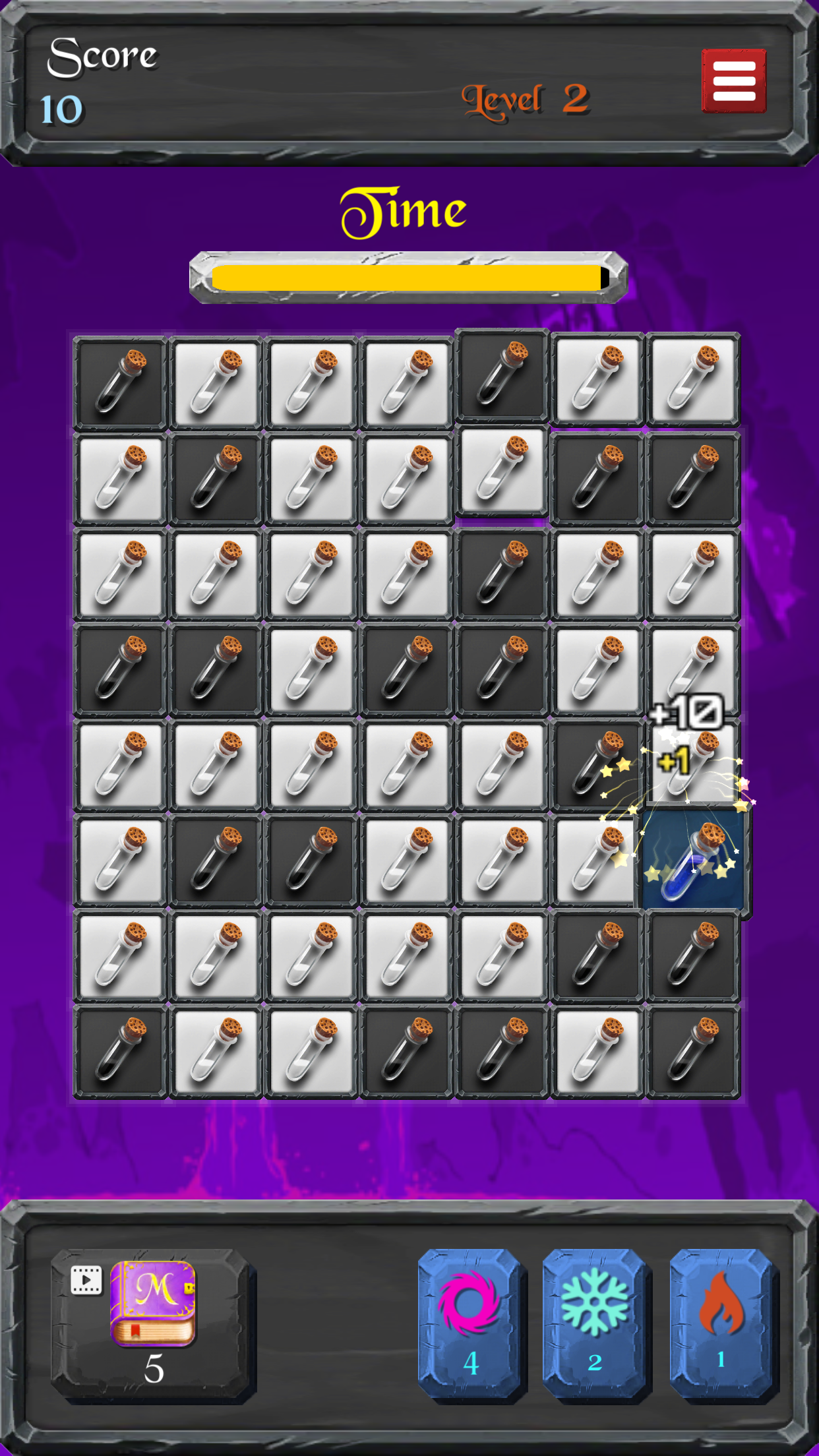Use the pink vortex power-up
819x1456 pixels.
(x=470, y=1321)
